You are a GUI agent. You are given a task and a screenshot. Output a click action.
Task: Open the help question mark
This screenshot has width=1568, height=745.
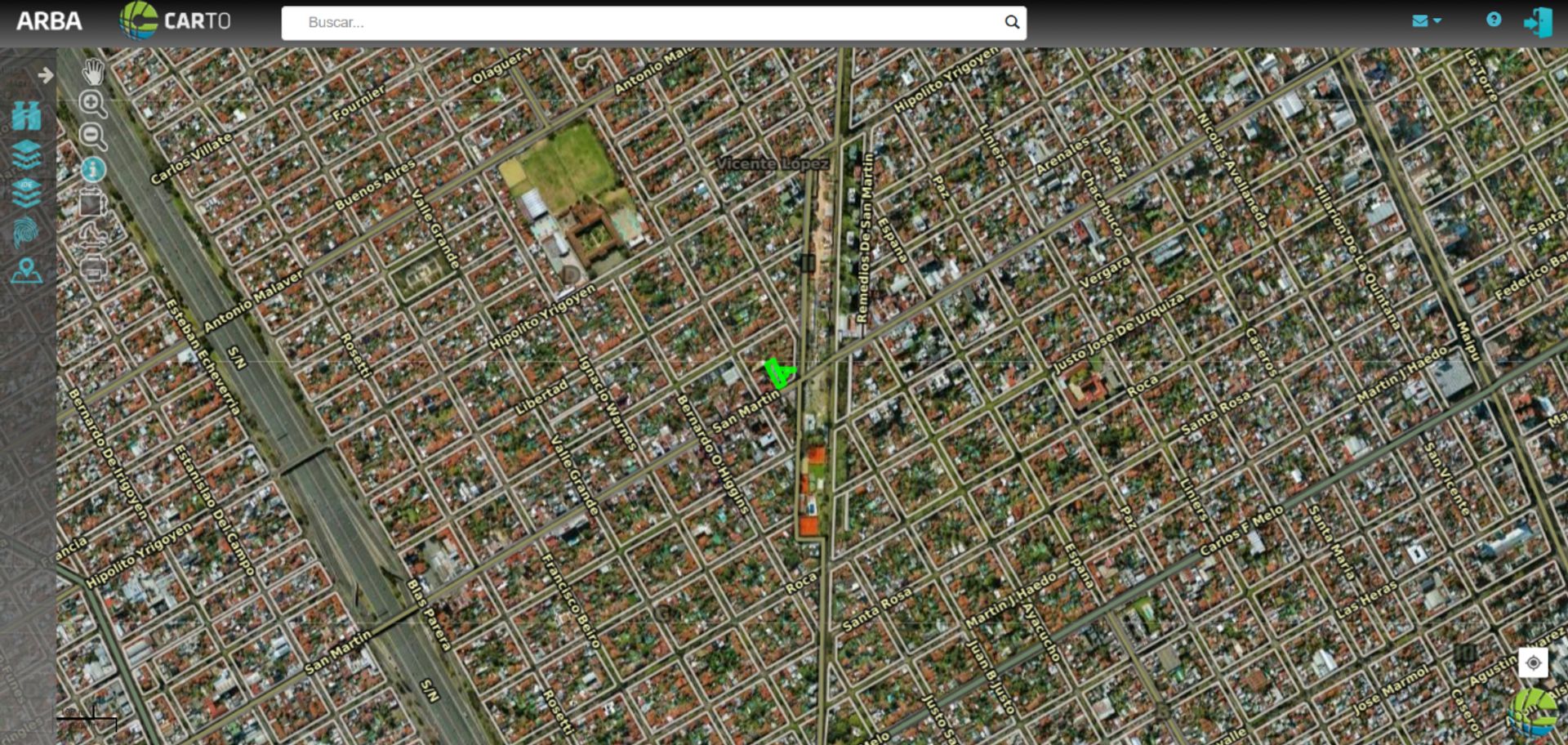[x=1494, y=20]
